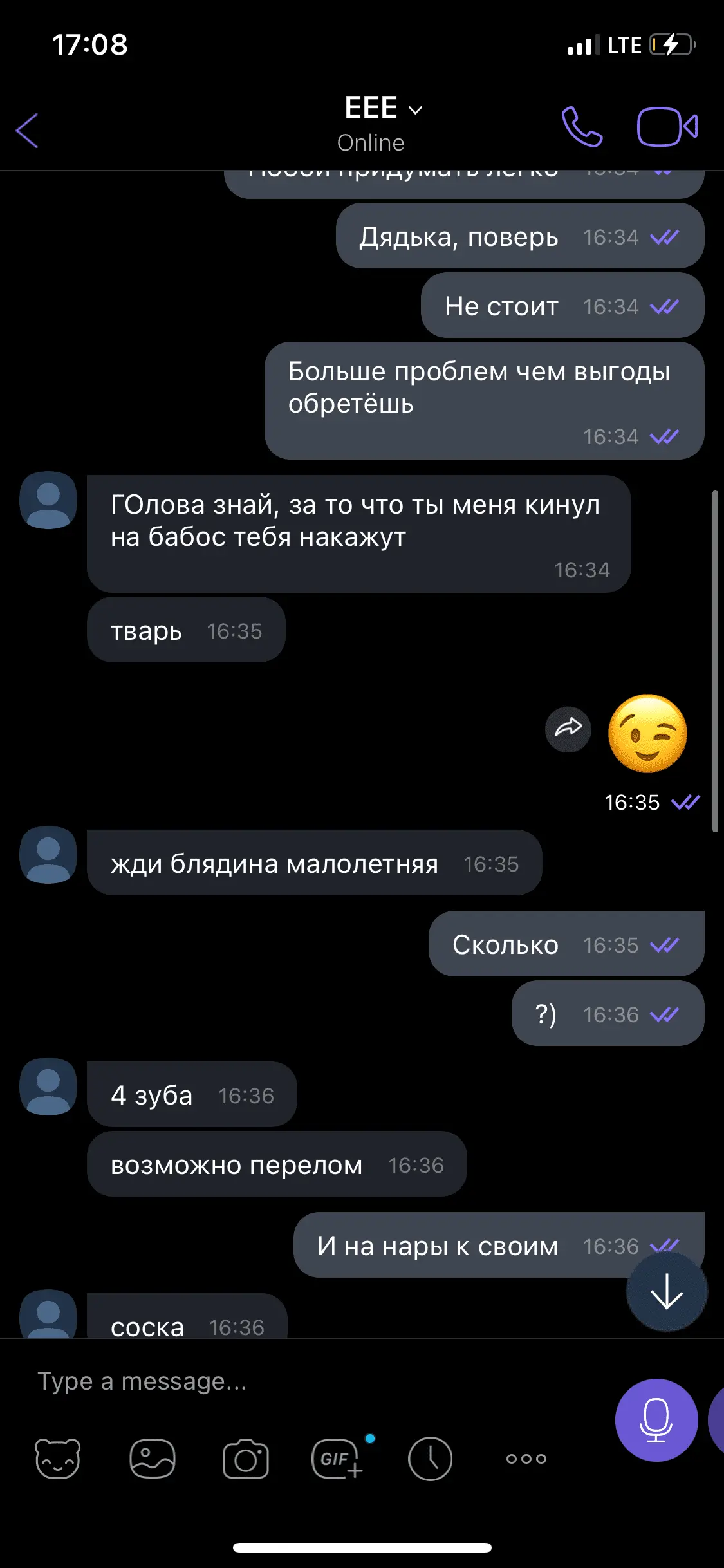Forward the winking emoji message
Viewport: 724px width, 1568px height.
(568, 729)
